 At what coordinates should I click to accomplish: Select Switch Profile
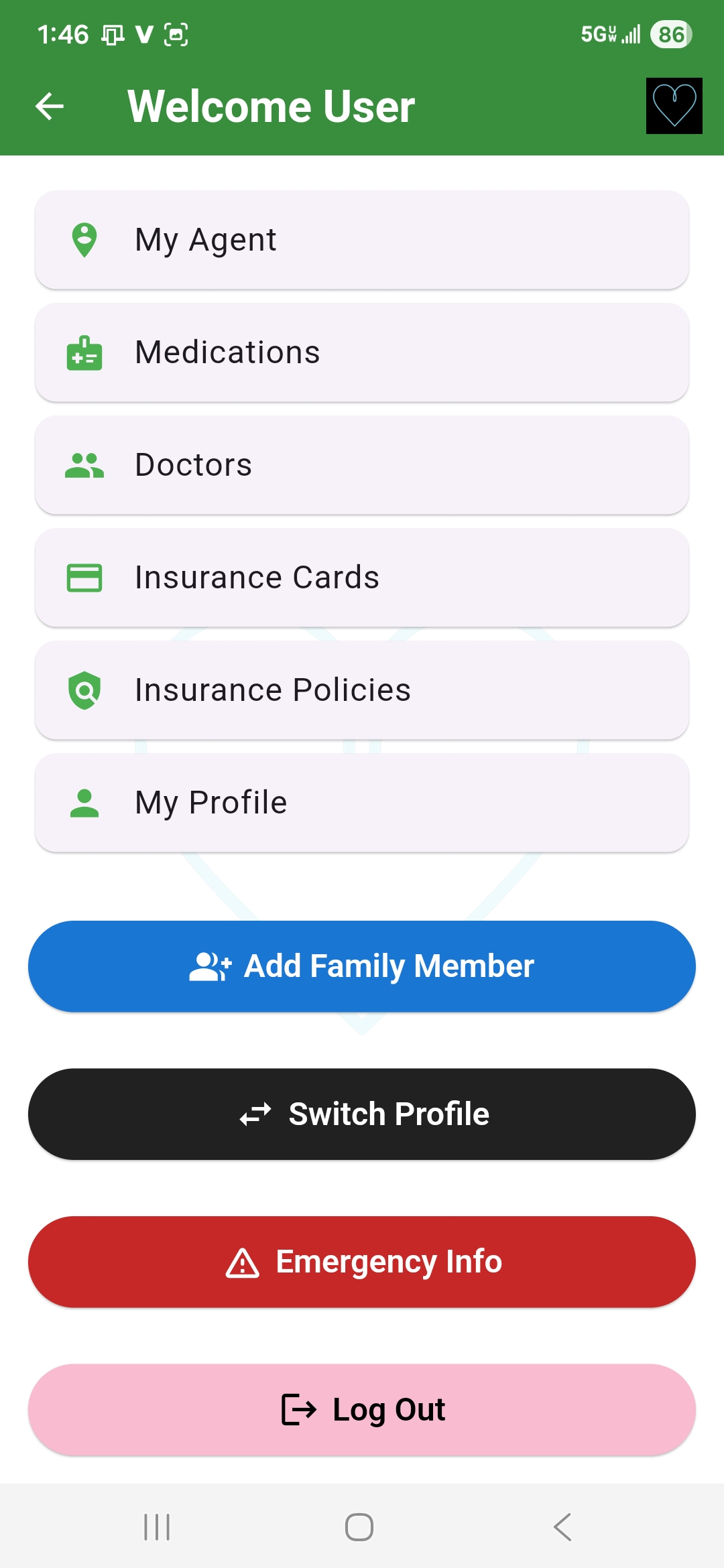click(x=362, y=1113)
